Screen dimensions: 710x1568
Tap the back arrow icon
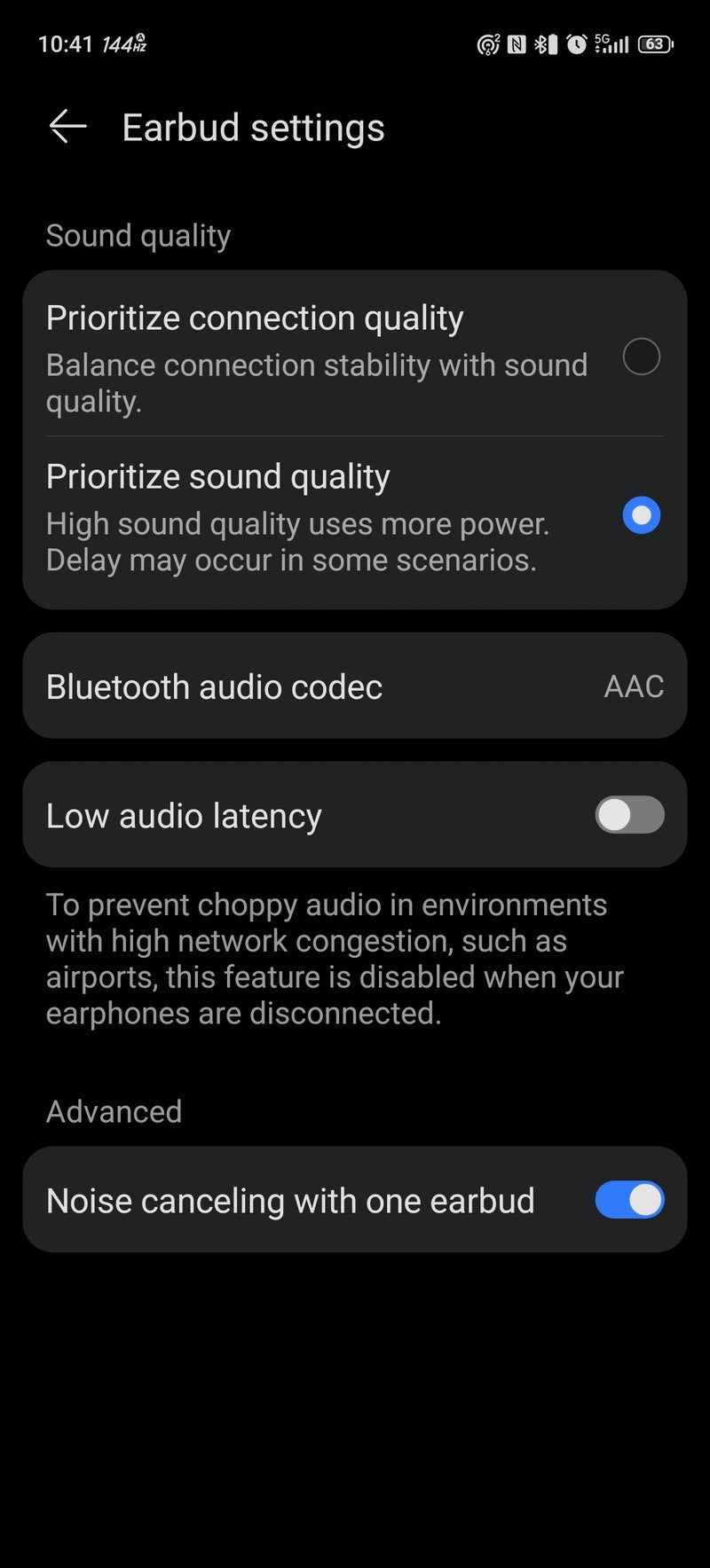click(67, 127)
